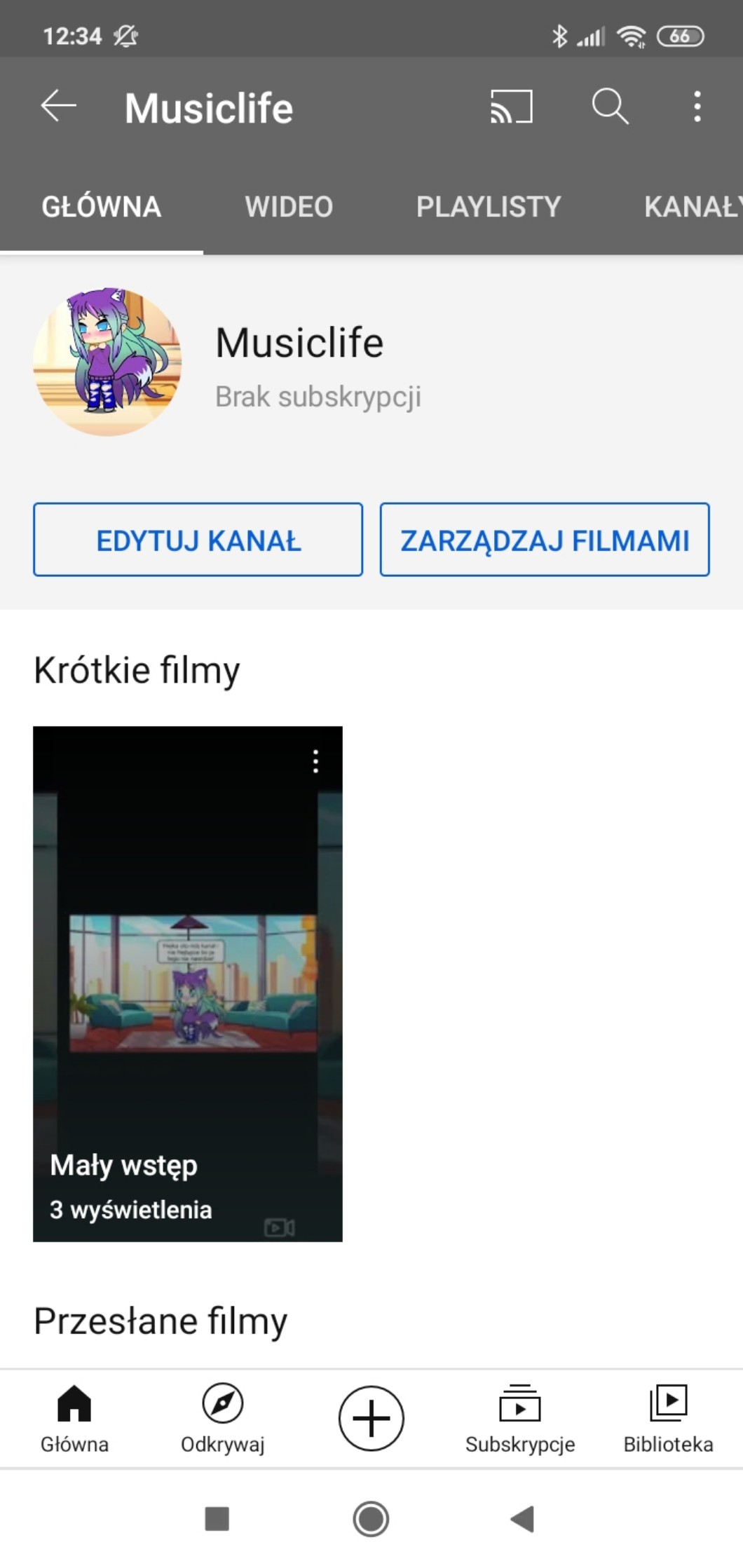Image resolution: width=743 pixels, height=1568 pixels.
Task: Switch to the WIDEO tab
Action: click(x=289, y=207)
